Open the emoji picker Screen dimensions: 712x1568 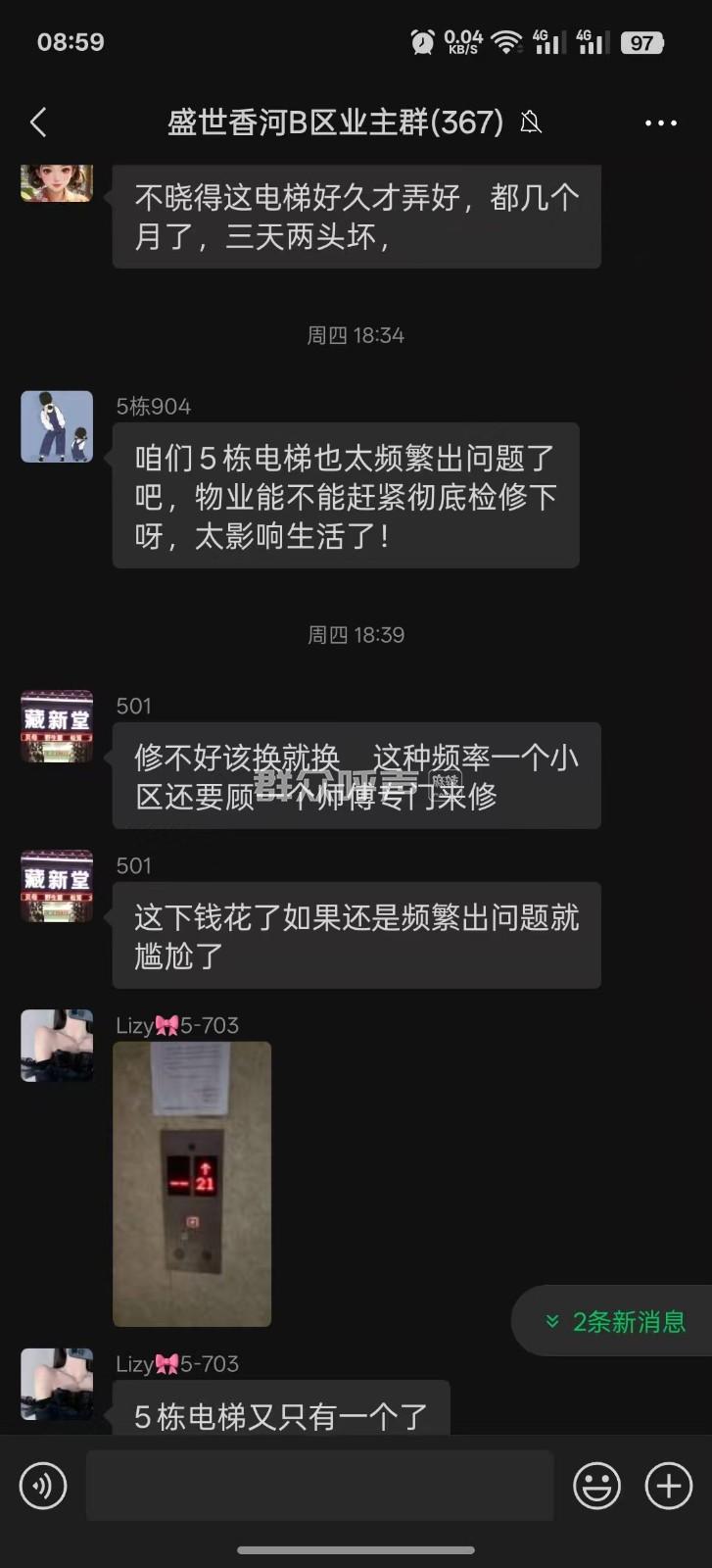click(x=596, y=1486)
